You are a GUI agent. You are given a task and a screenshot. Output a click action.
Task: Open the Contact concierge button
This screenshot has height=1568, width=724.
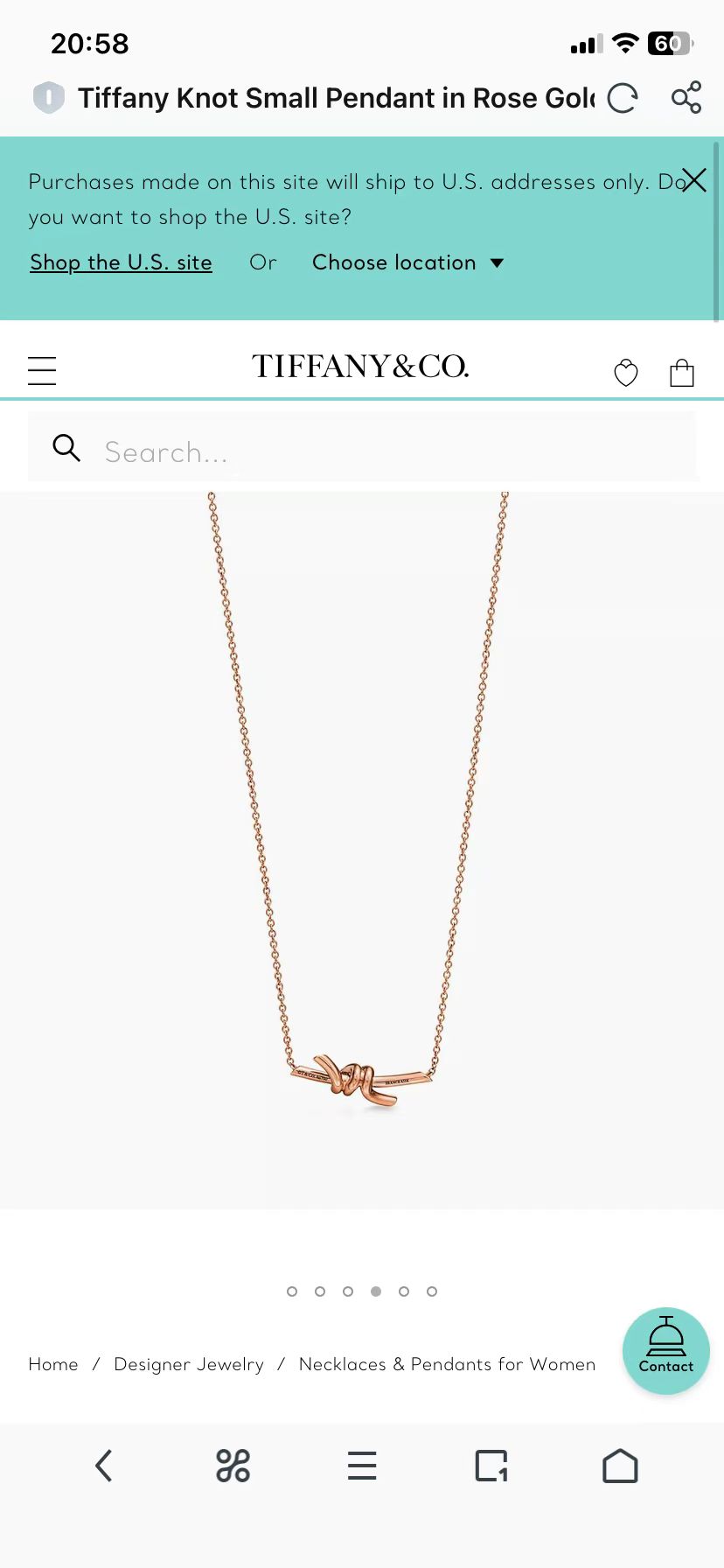[666, 1350]
